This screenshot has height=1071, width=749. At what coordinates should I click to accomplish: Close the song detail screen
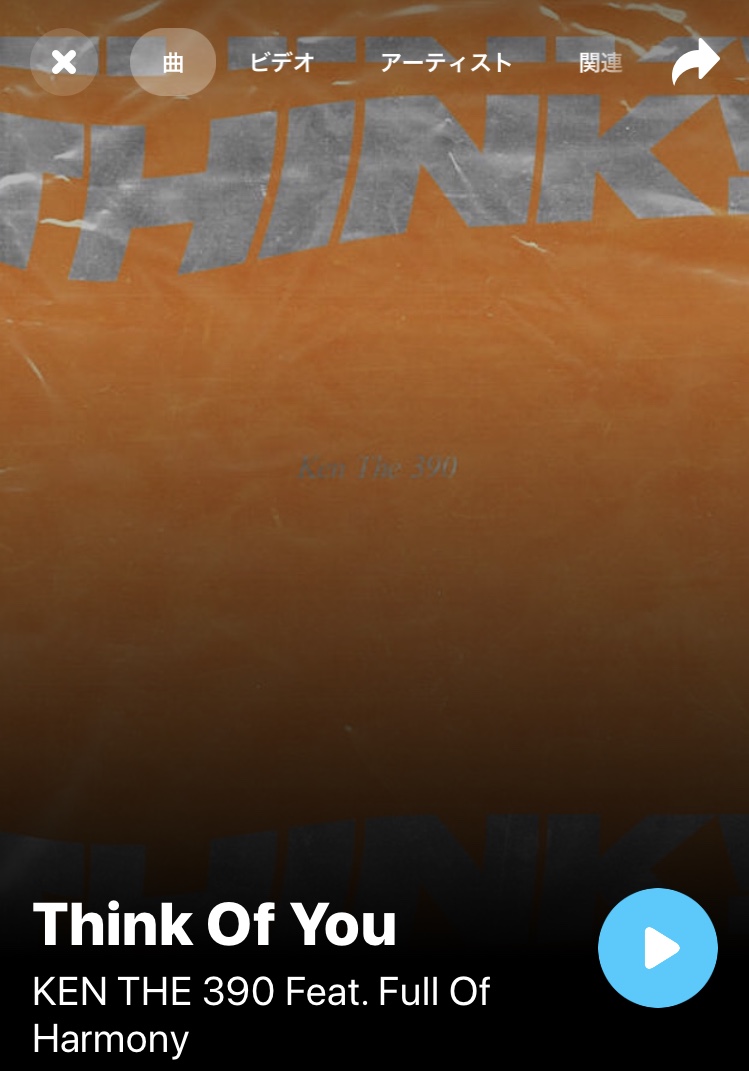click(63, 62)
